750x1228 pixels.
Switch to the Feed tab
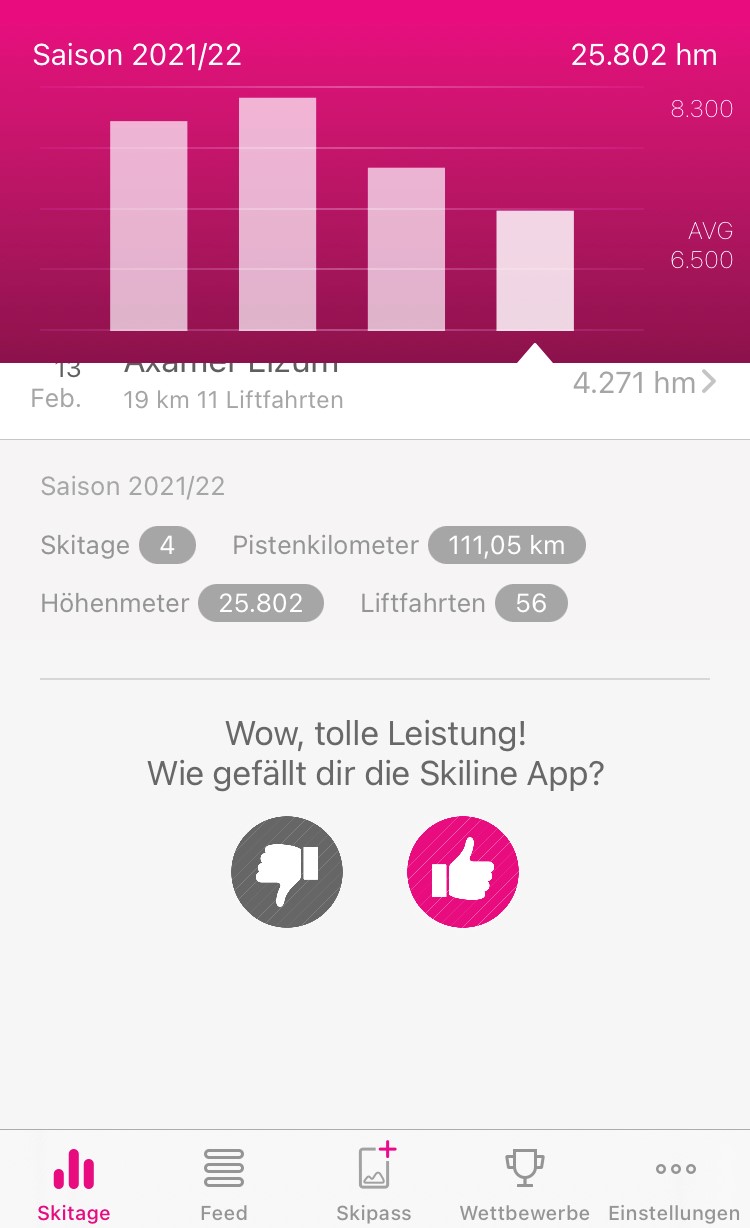(223, 1185)
